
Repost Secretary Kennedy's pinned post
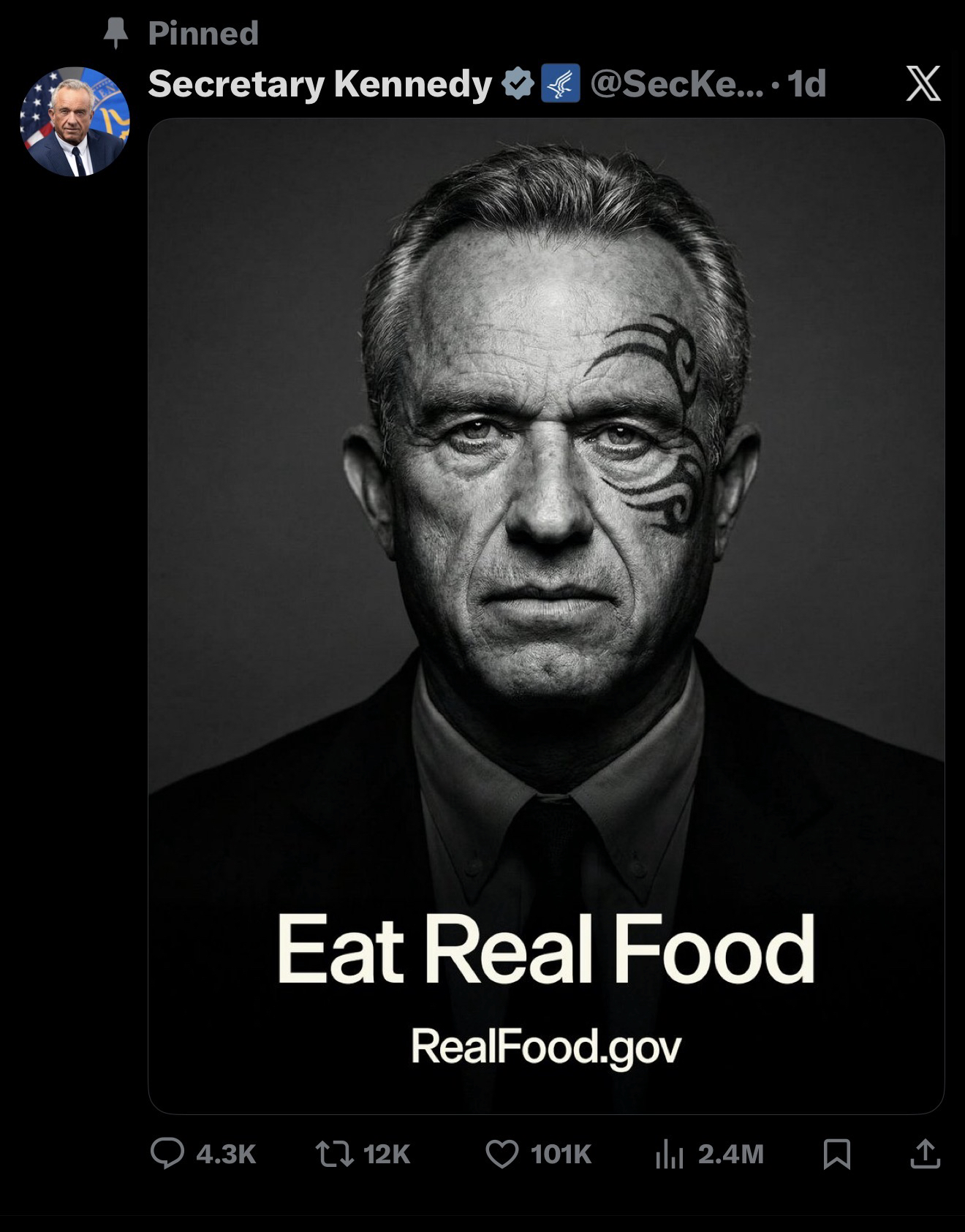coord(334,1154)
